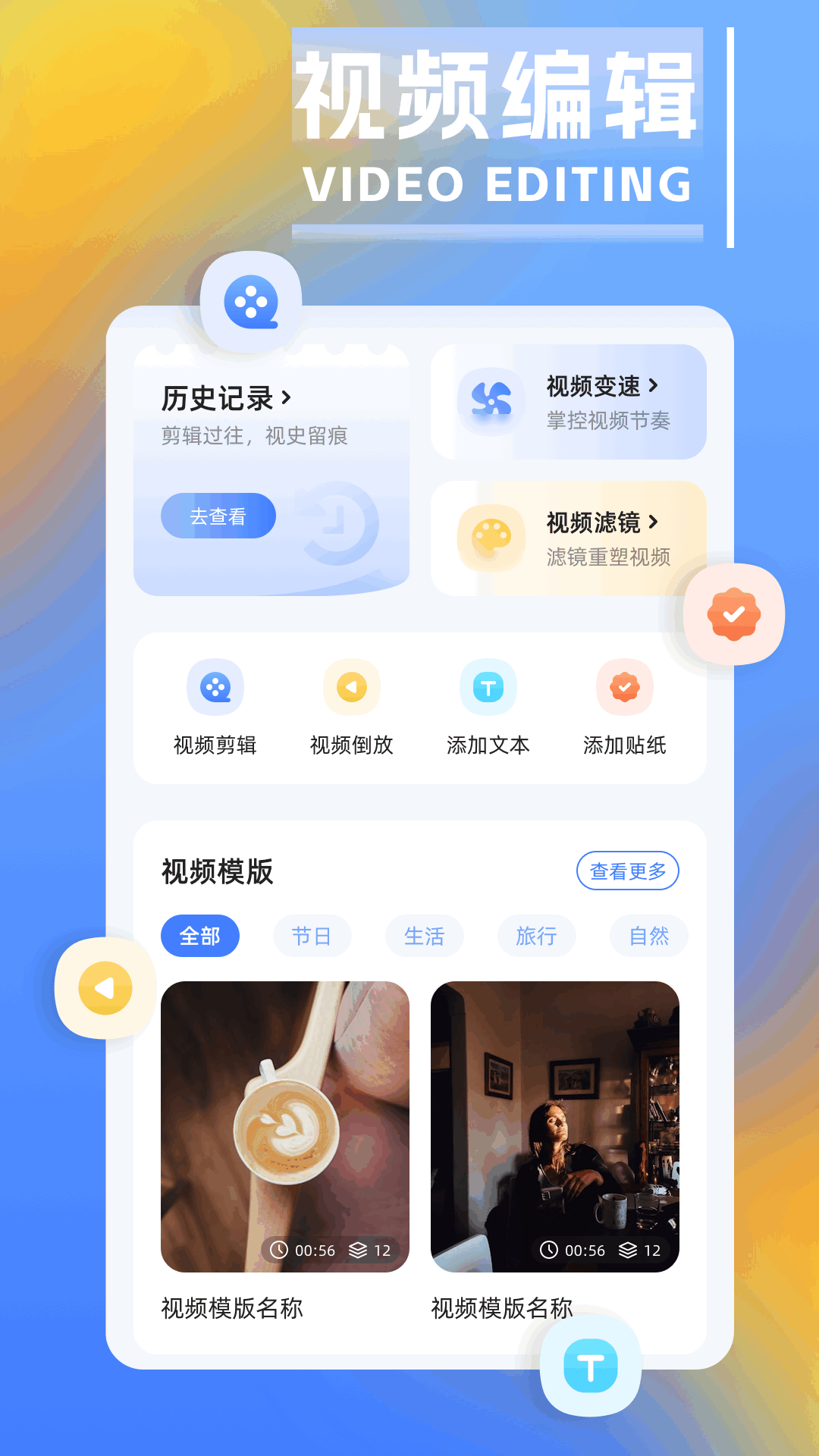The width and height of the screenshot is (819, 1456).
Task: Open the 添加贴纸 sticker icon
Action: pyautogui.click(x=624, y=686)
